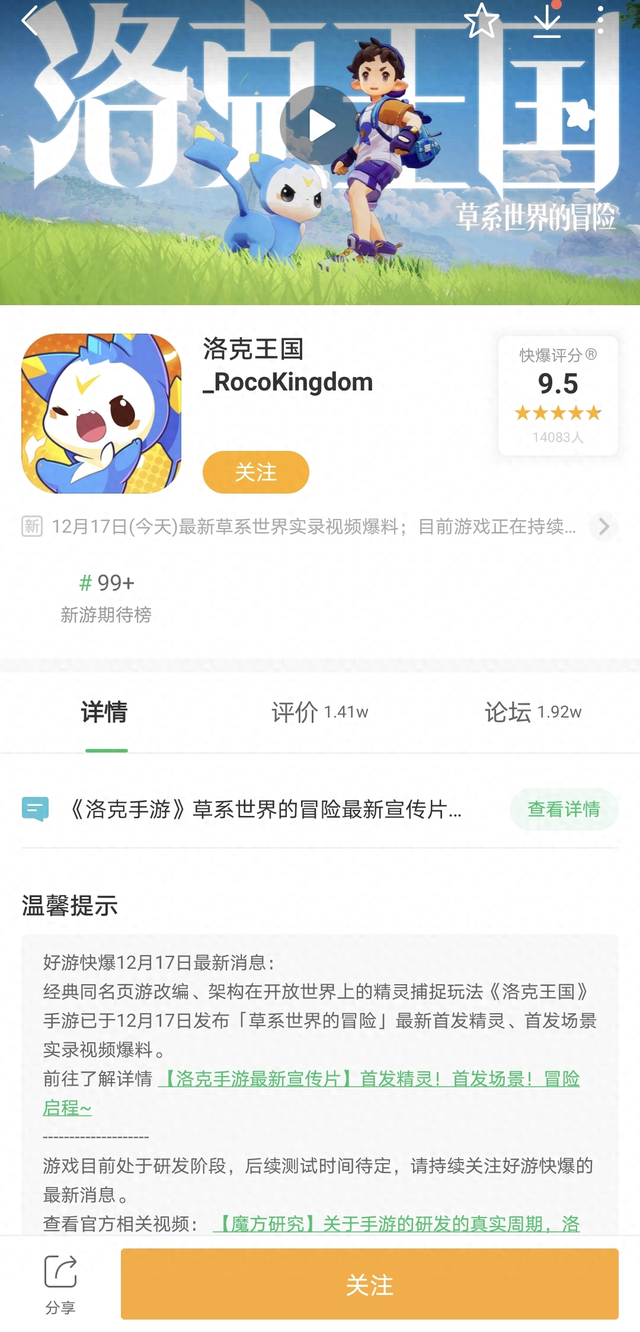Open the 快爆评分 9.5 rating card
Screen dimensions: 640x1332
pyautogui.click(x=557, y=395)
